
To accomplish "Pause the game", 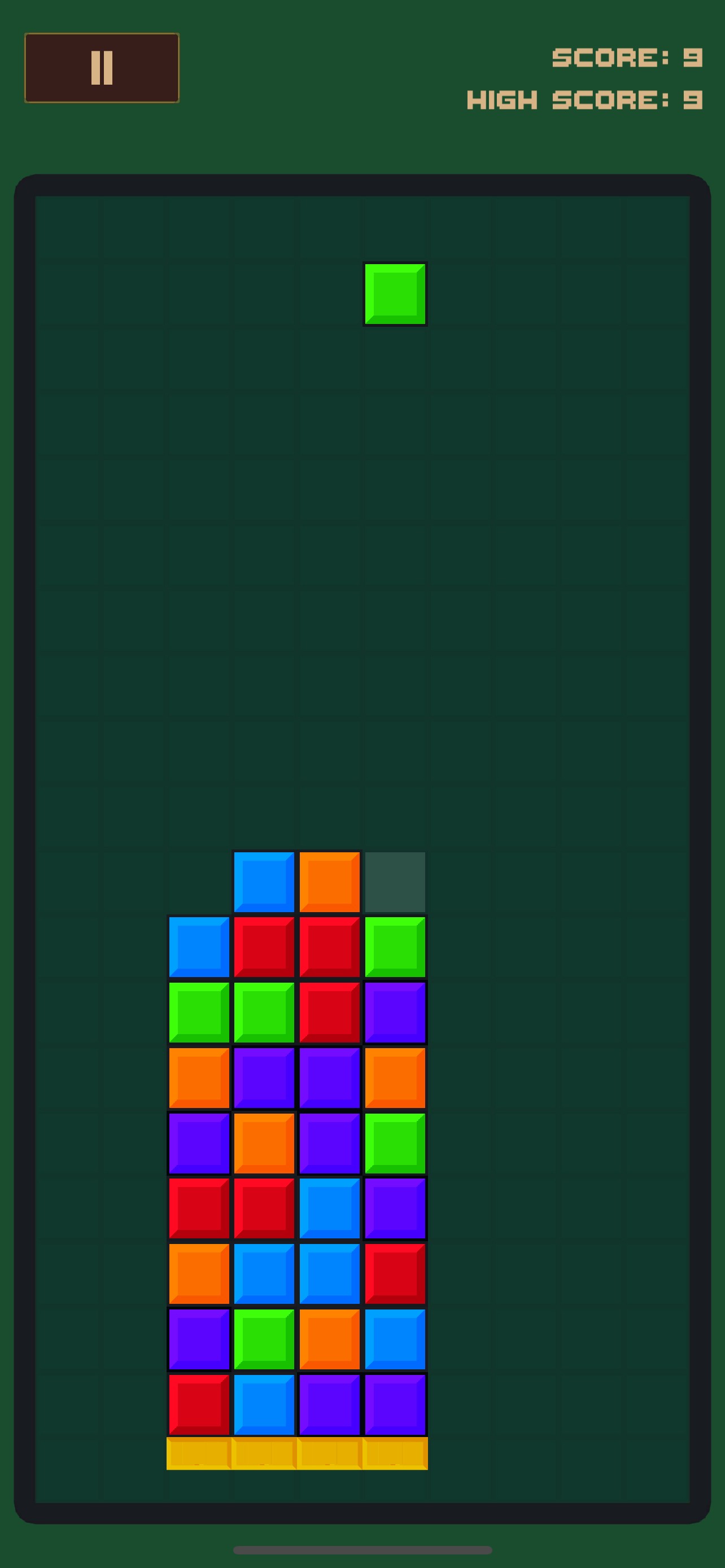I will pos(102,68).
